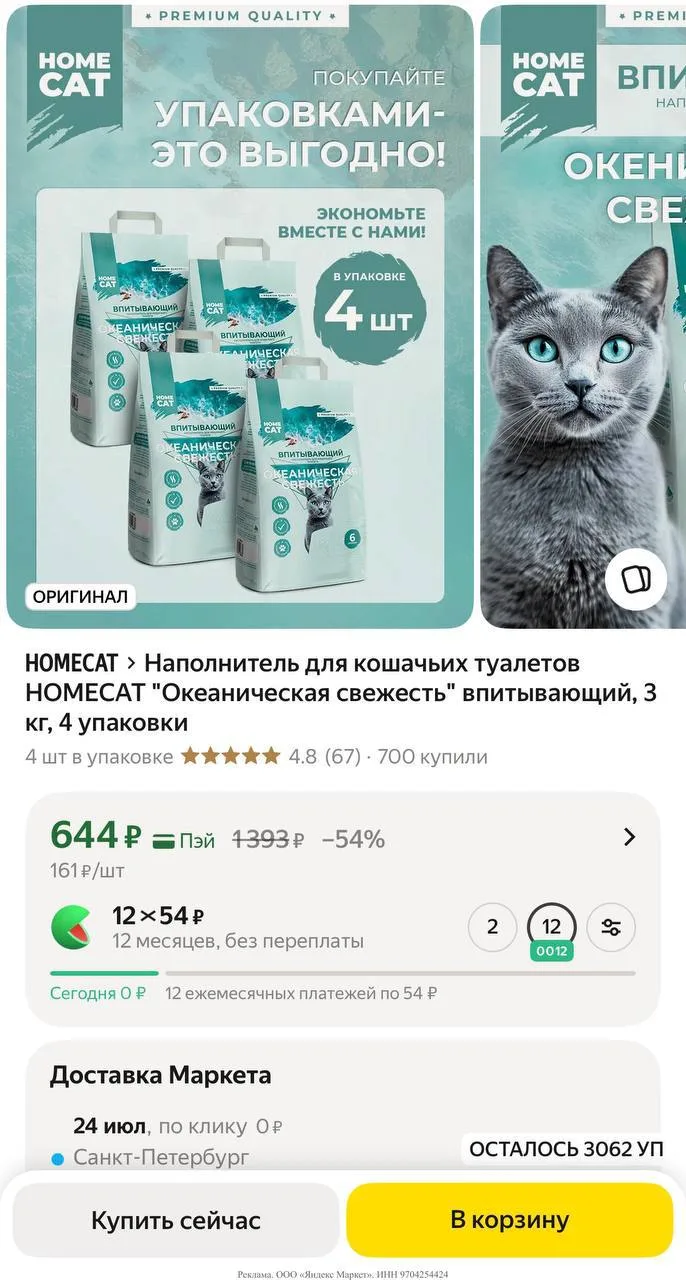
Task: Select the 12-month installment option
Action: pos(552,927)
